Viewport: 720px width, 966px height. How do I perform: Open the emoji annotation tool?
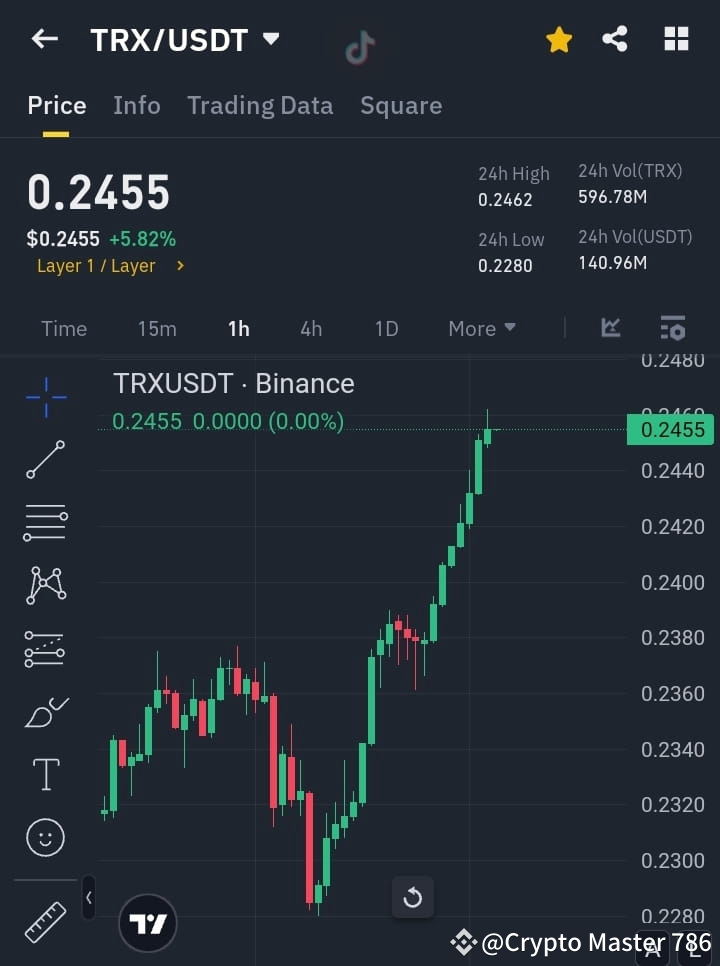[x=45, y=837]
